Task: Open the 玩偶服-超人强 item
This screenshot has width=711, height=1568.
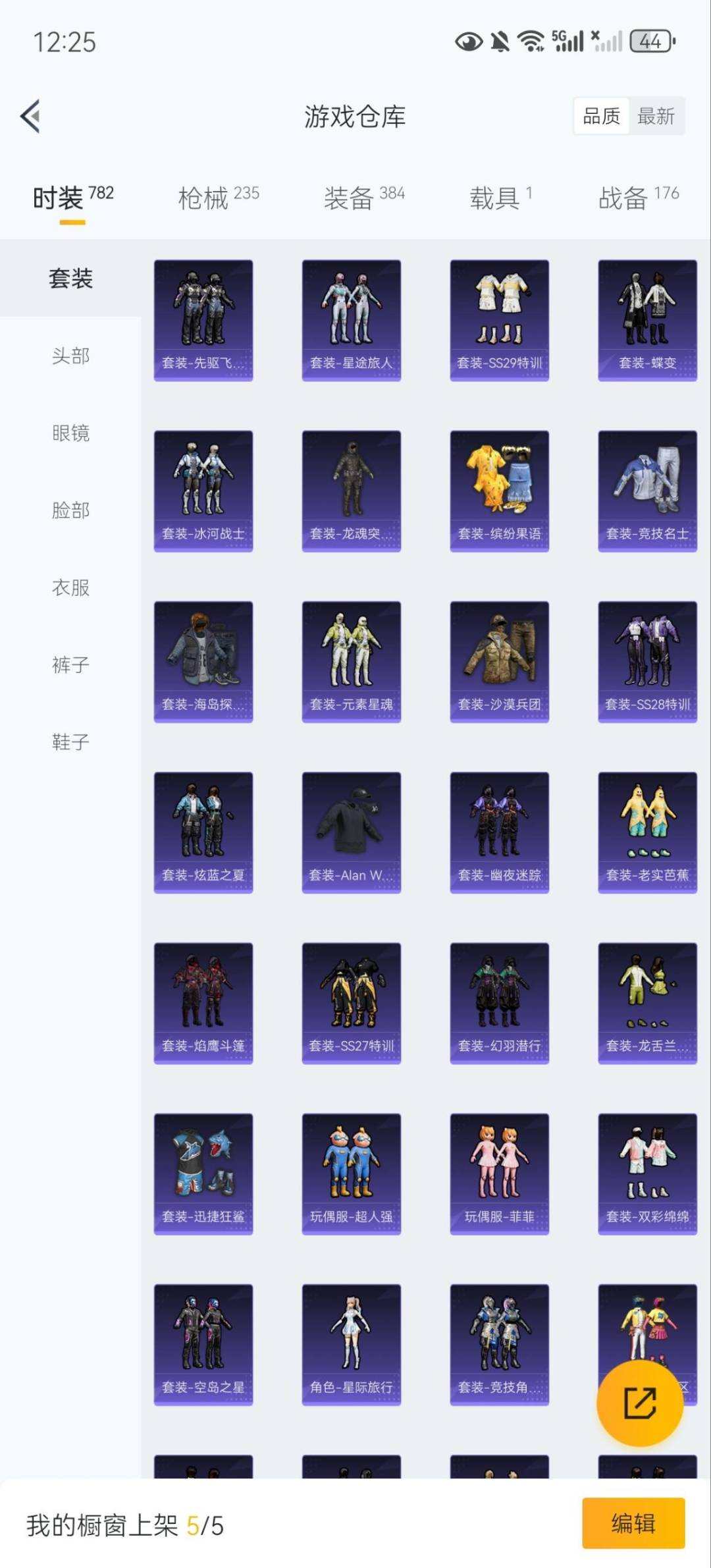Action: point(351,1174)
